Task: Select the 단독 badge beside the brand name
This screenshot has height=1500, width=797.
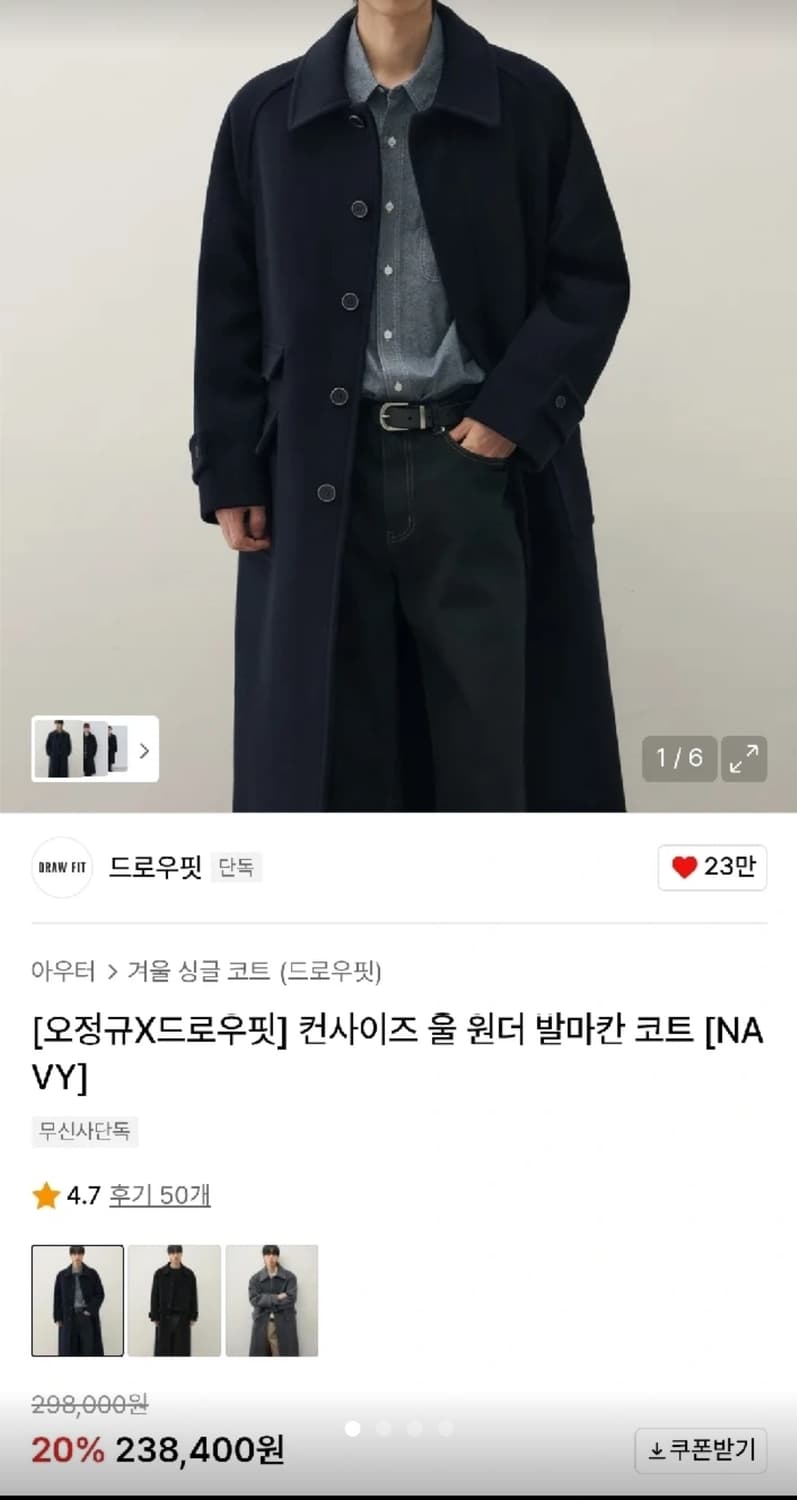Action: tap(237, 869)
